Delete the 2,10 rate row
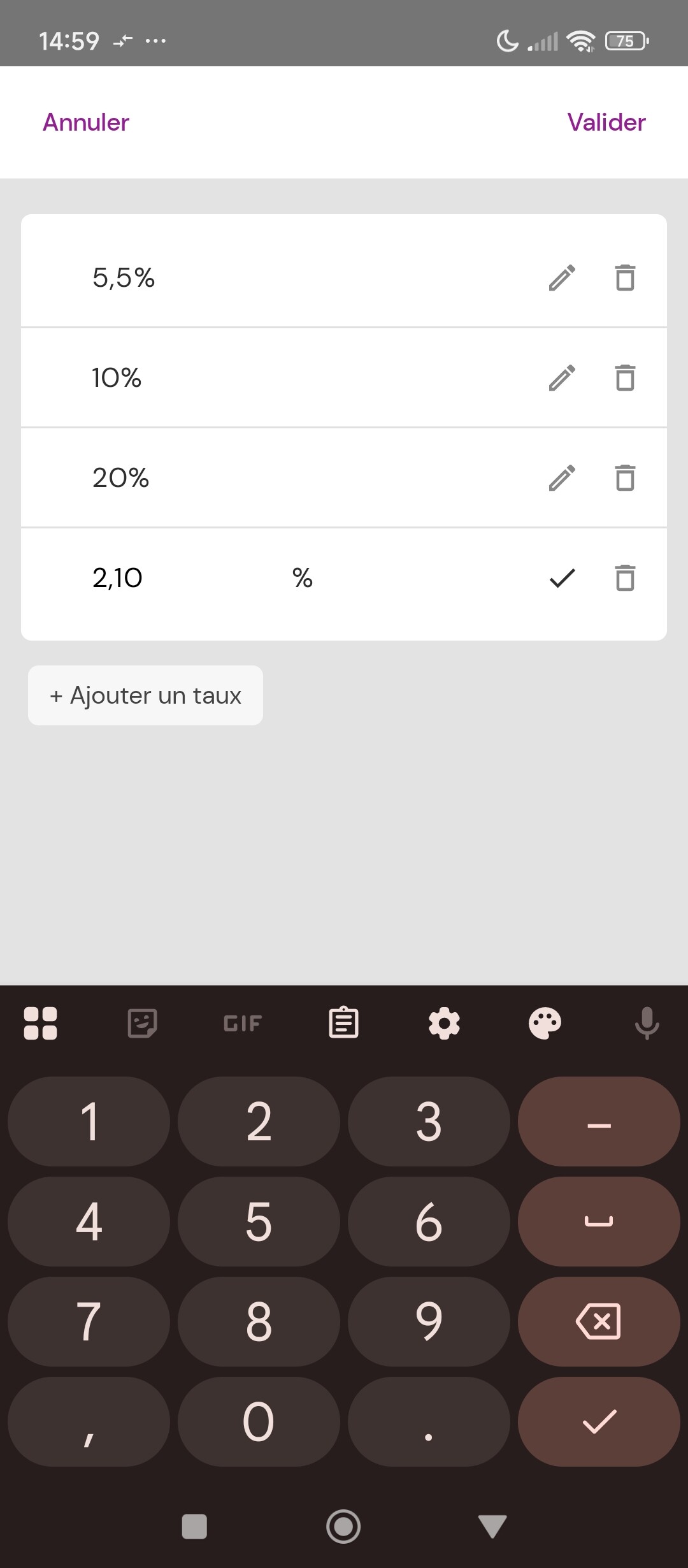The image size is (688, 1568). coord(625,578)
